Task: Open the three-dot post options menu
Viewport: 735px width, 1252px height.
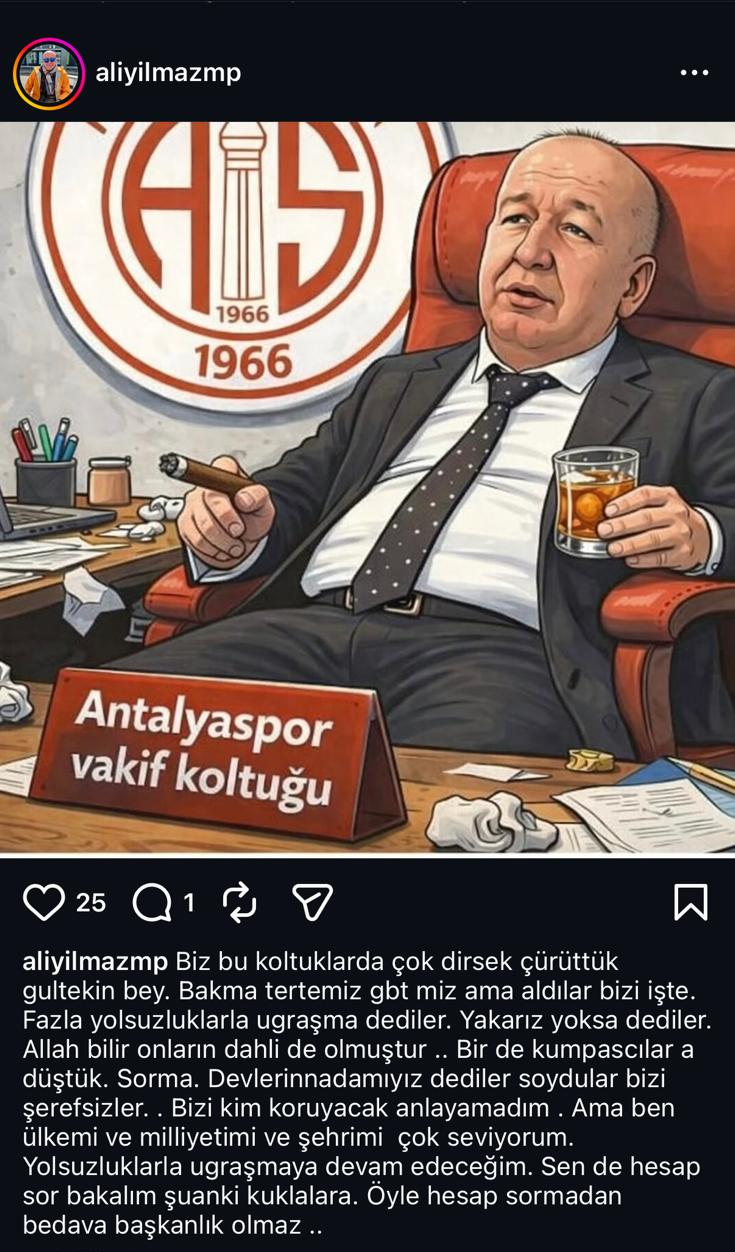Action: [x=694, y=73]
